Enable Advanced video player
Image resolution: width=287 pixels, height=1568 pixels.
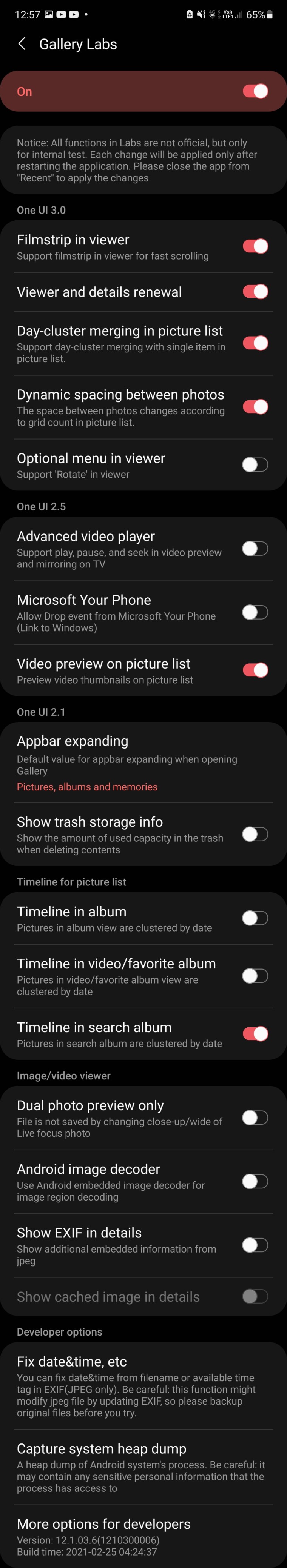(x=255, y=549)
